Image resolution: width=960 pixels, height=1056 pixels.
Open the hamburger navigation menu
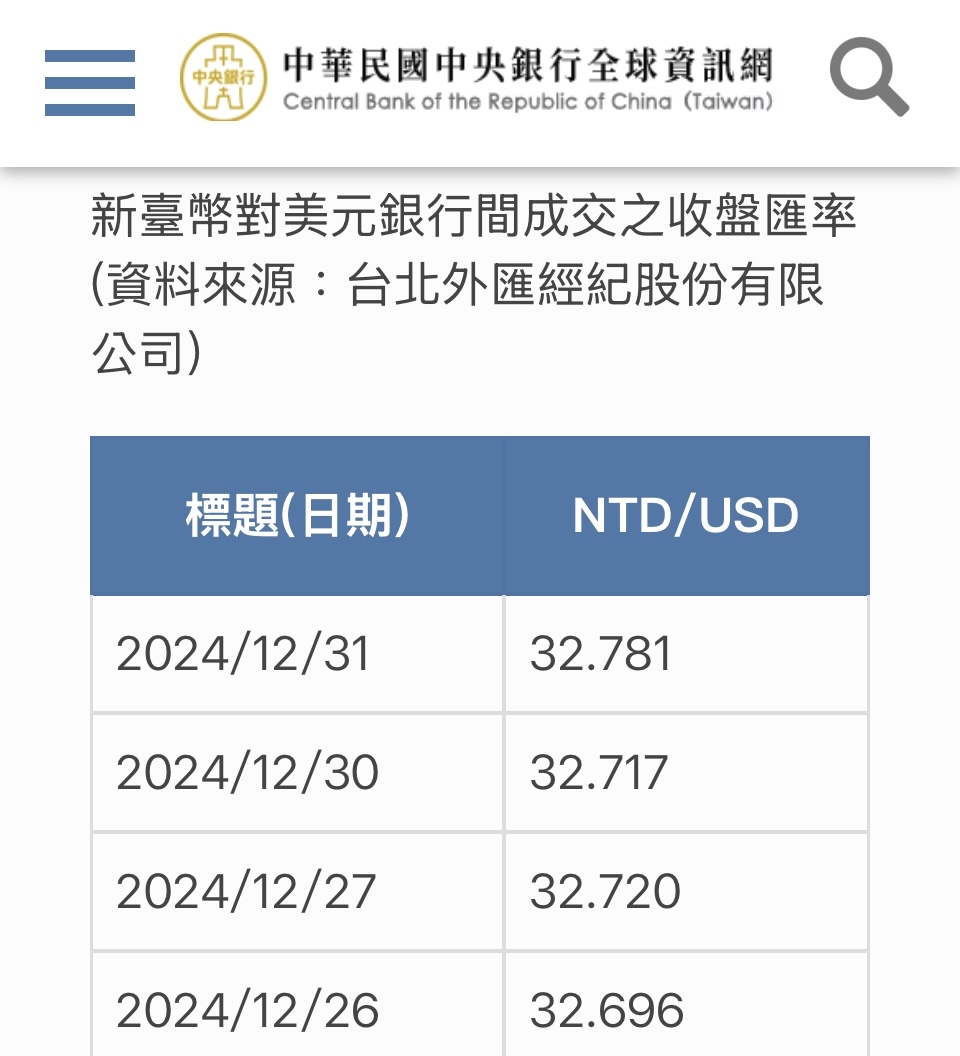(90, 83)
